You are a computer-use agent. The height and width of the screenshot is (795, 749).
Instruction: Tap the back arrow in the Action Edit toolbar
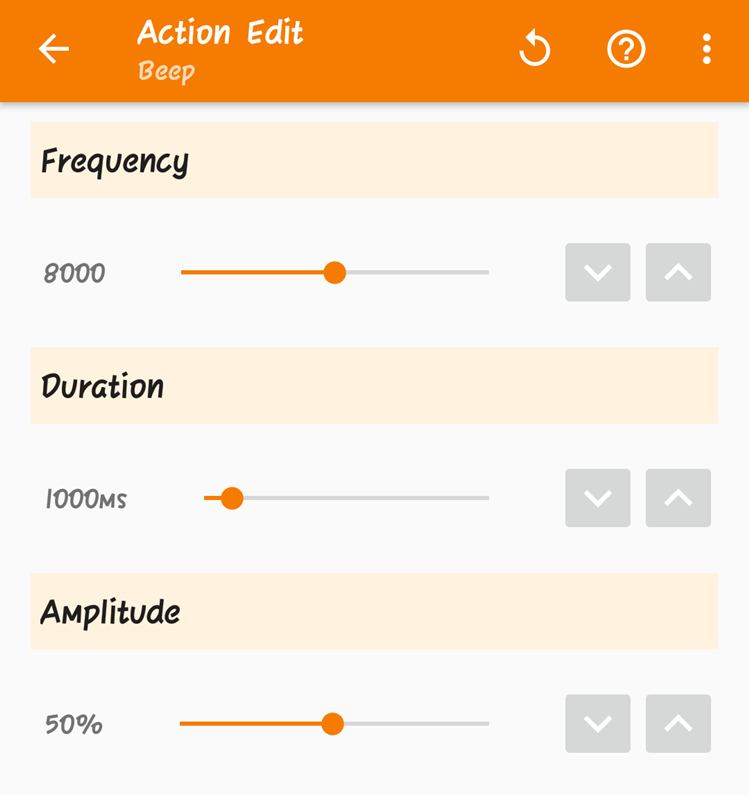53,48
